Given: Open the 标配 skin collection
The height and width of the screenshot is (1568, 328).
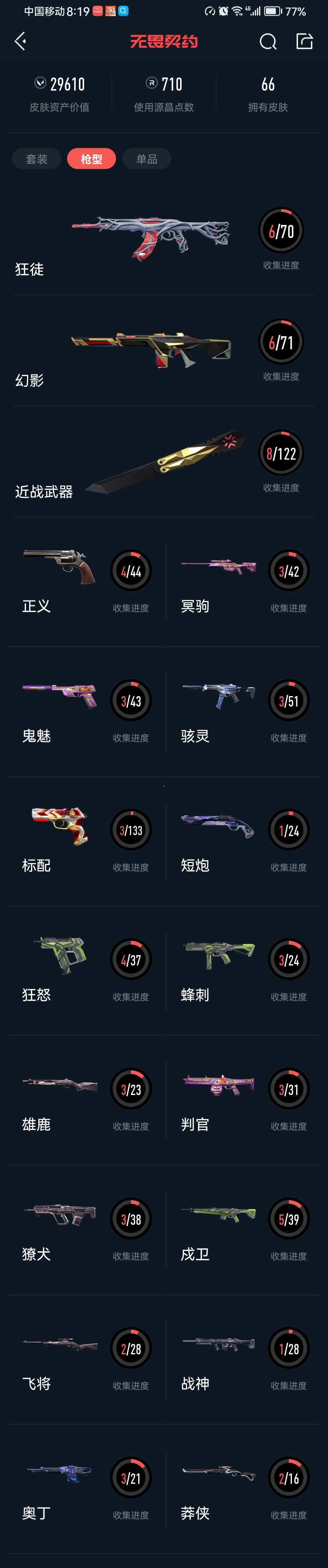Looking at the screenshot, I should pyautogui.click(x=86, y=841).
